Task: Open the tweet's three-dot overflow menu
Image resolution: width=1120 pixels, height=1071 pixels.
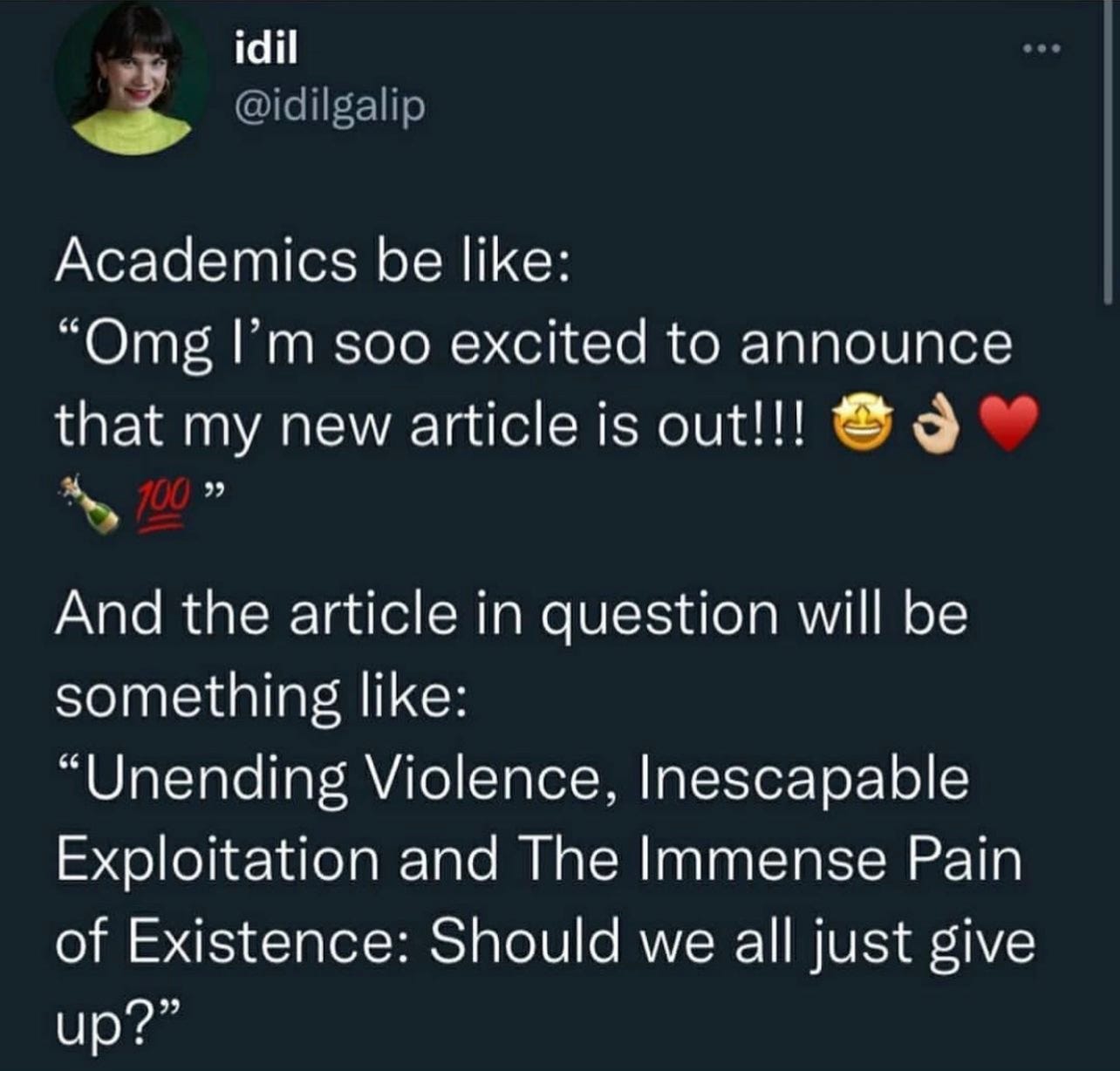Action: (x=1042, y=49)
